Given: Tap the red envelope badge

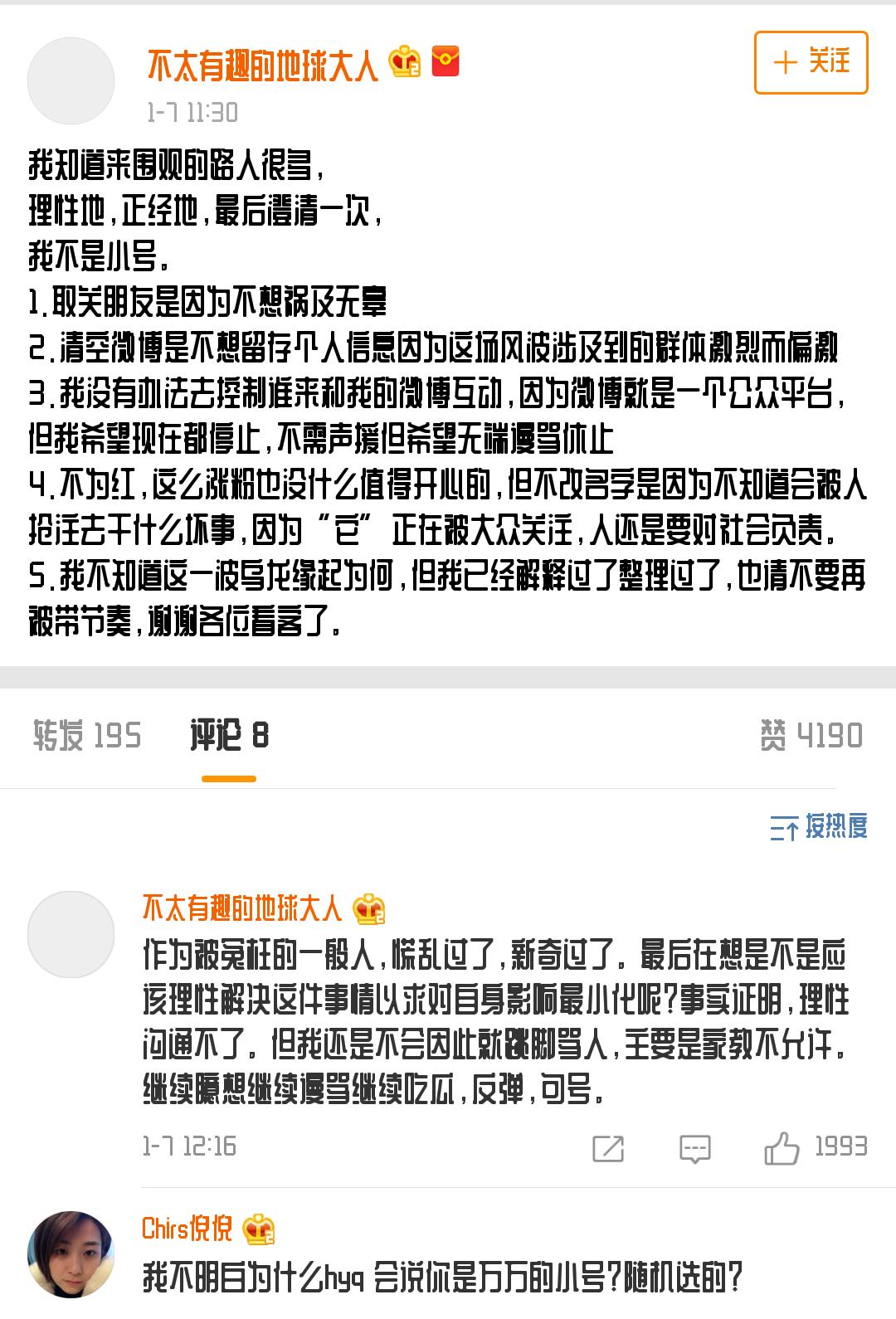Looking at the screenshot, I should [446, 61].
